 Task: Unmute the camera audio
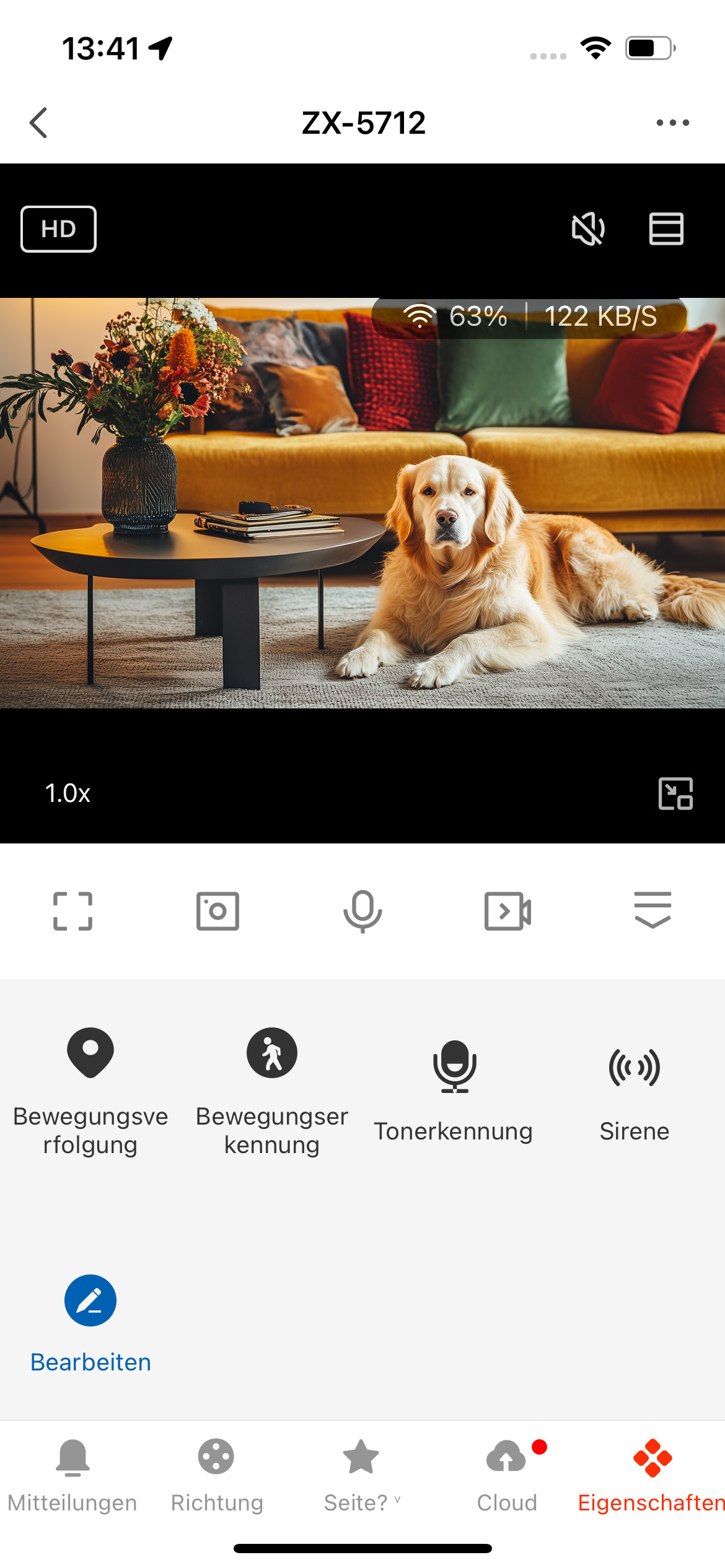click(x=587, y=229)
